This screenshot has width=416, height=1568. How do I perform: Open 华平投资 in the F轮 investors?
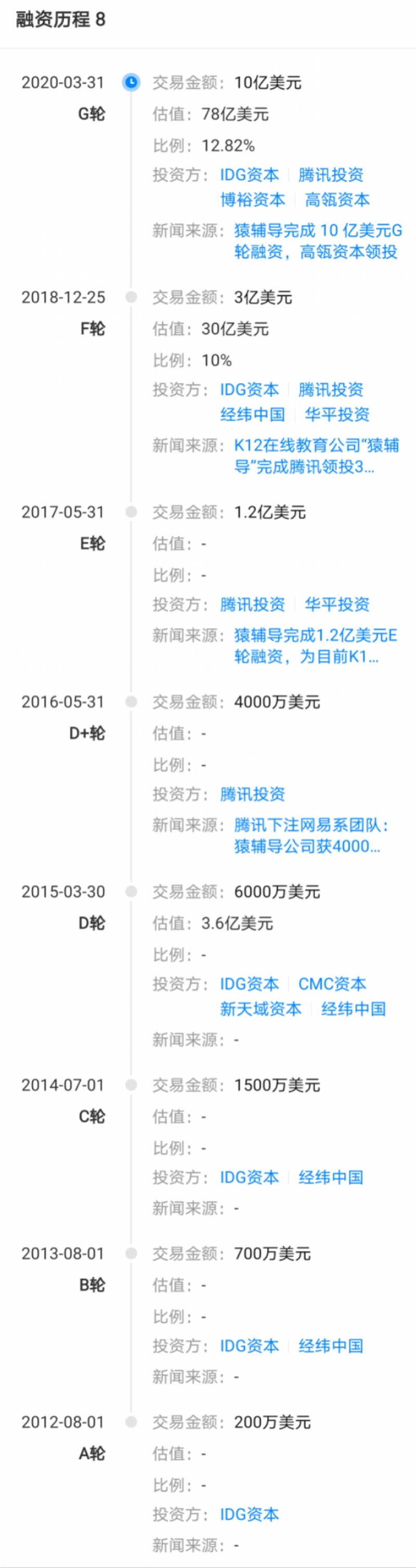tap(337, 414)
